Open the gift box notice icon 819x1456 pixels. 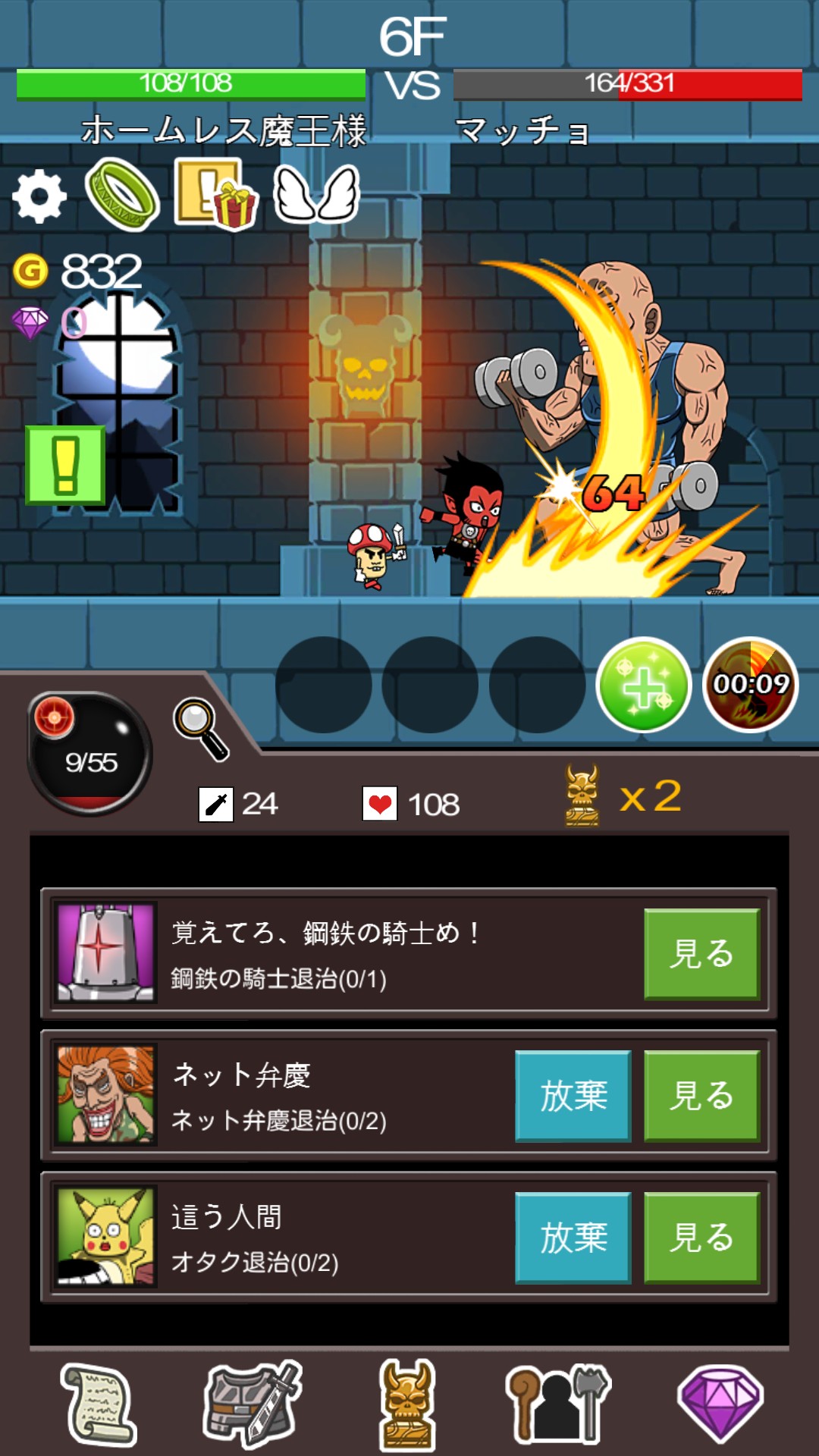216,193
